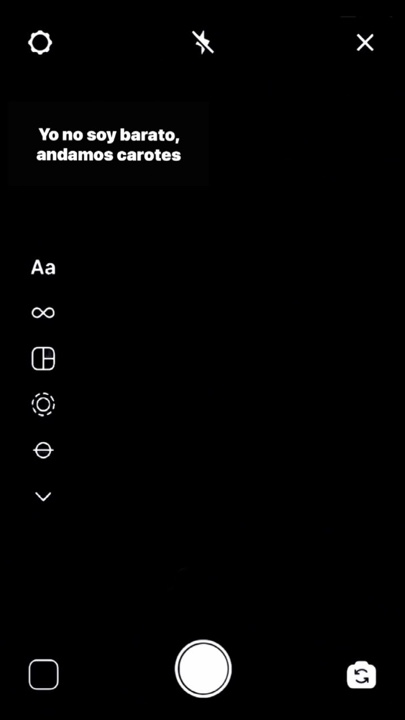The image size is (405, 720).
Task: Capture a photo with the shutter button
Action: [203, 669]
